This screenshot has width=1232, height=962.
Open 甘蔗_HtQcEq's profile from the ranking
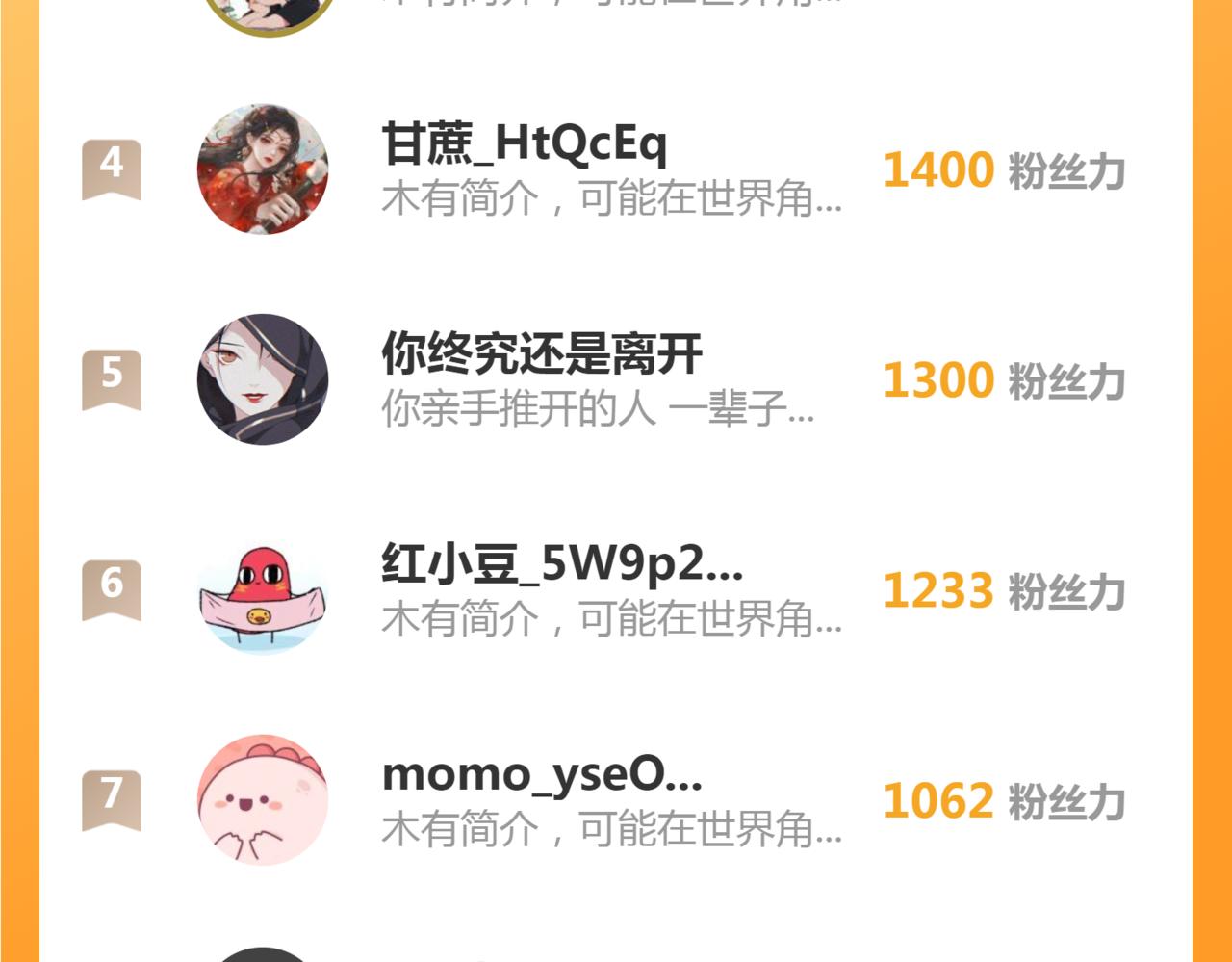[x=524, y=146]
